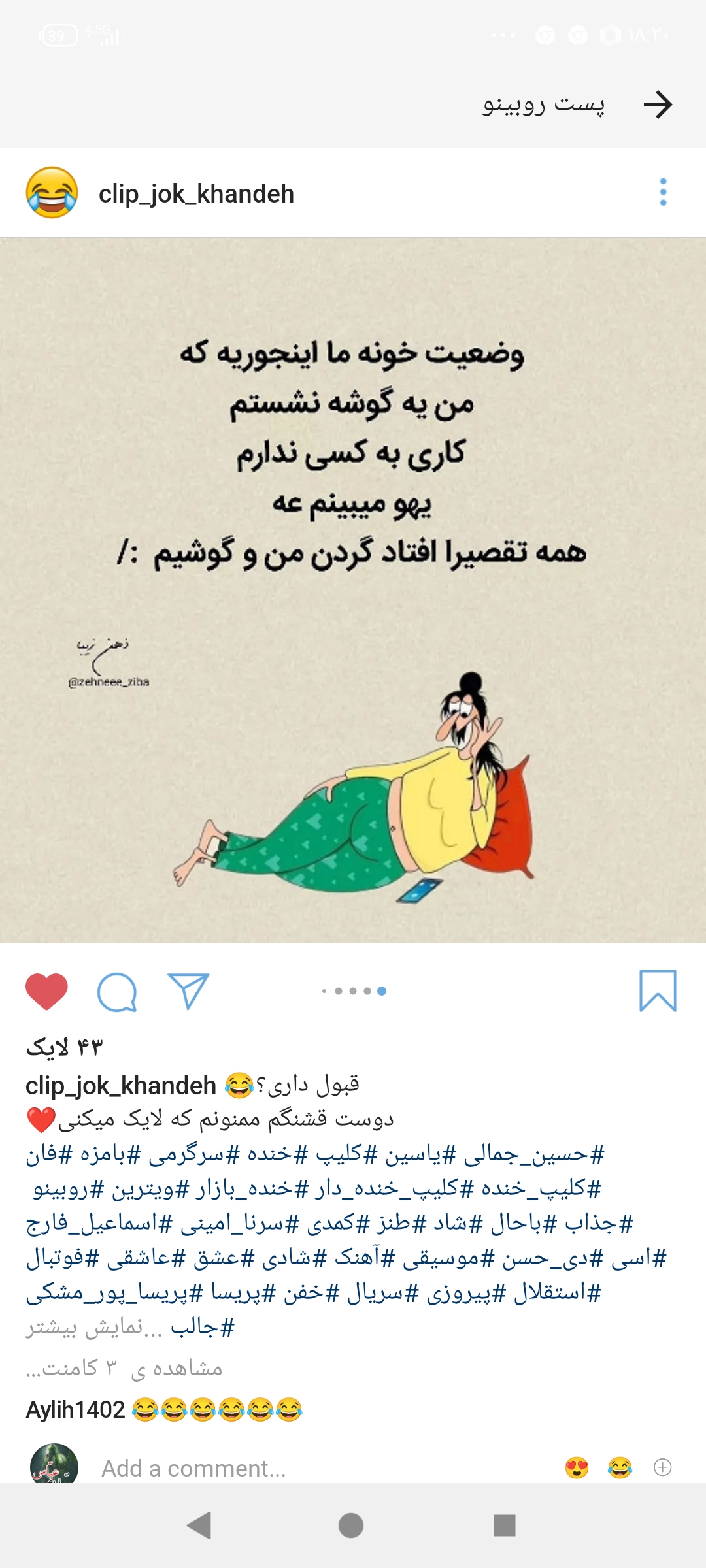Insert the heart-eyes emoji quick reaction
This screenshot has height=1568, width=706.
tap(577, 1468)
